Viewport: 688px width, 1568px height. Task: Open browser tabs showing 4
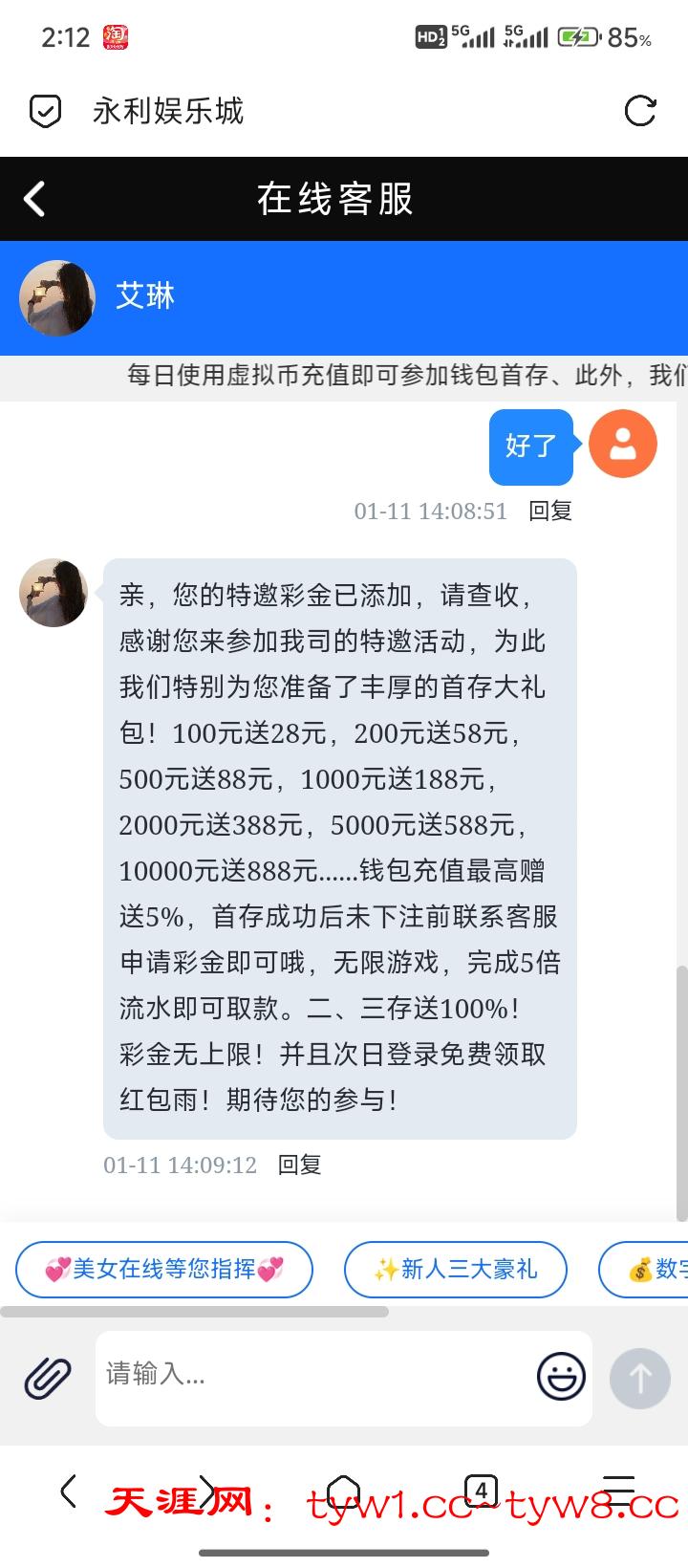tap(481, 1491)
